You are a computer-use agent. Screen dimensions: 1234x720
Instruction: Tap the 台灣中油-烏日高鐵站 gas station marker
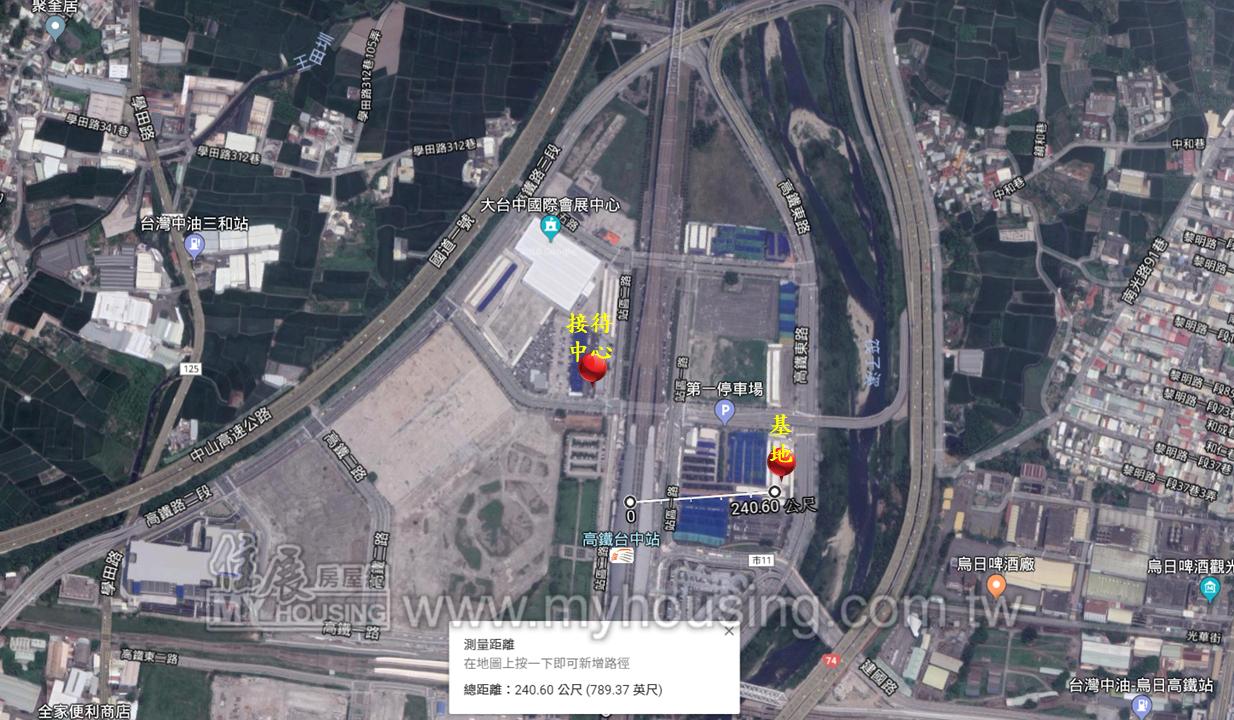point(1141,706)
